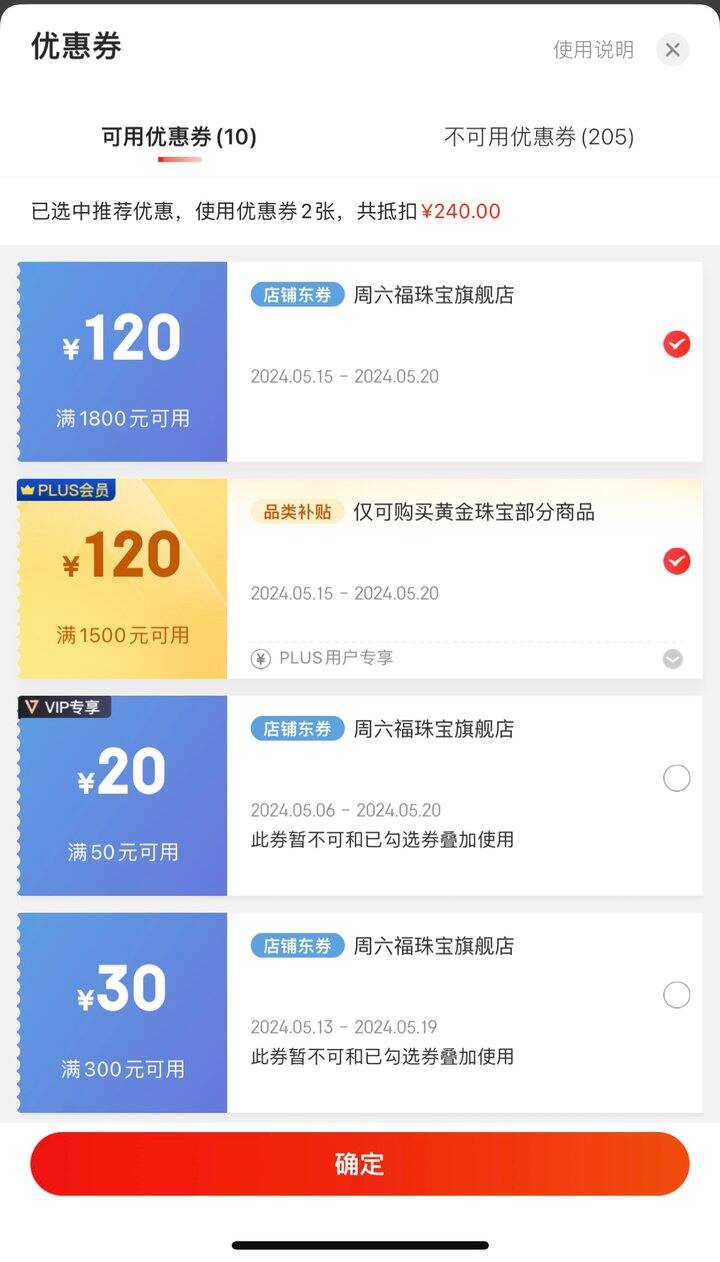This screenshot has height=1262, width=720.
Task: Select the ¥30 满300元 coupon
Action: [x=677, y=995]
